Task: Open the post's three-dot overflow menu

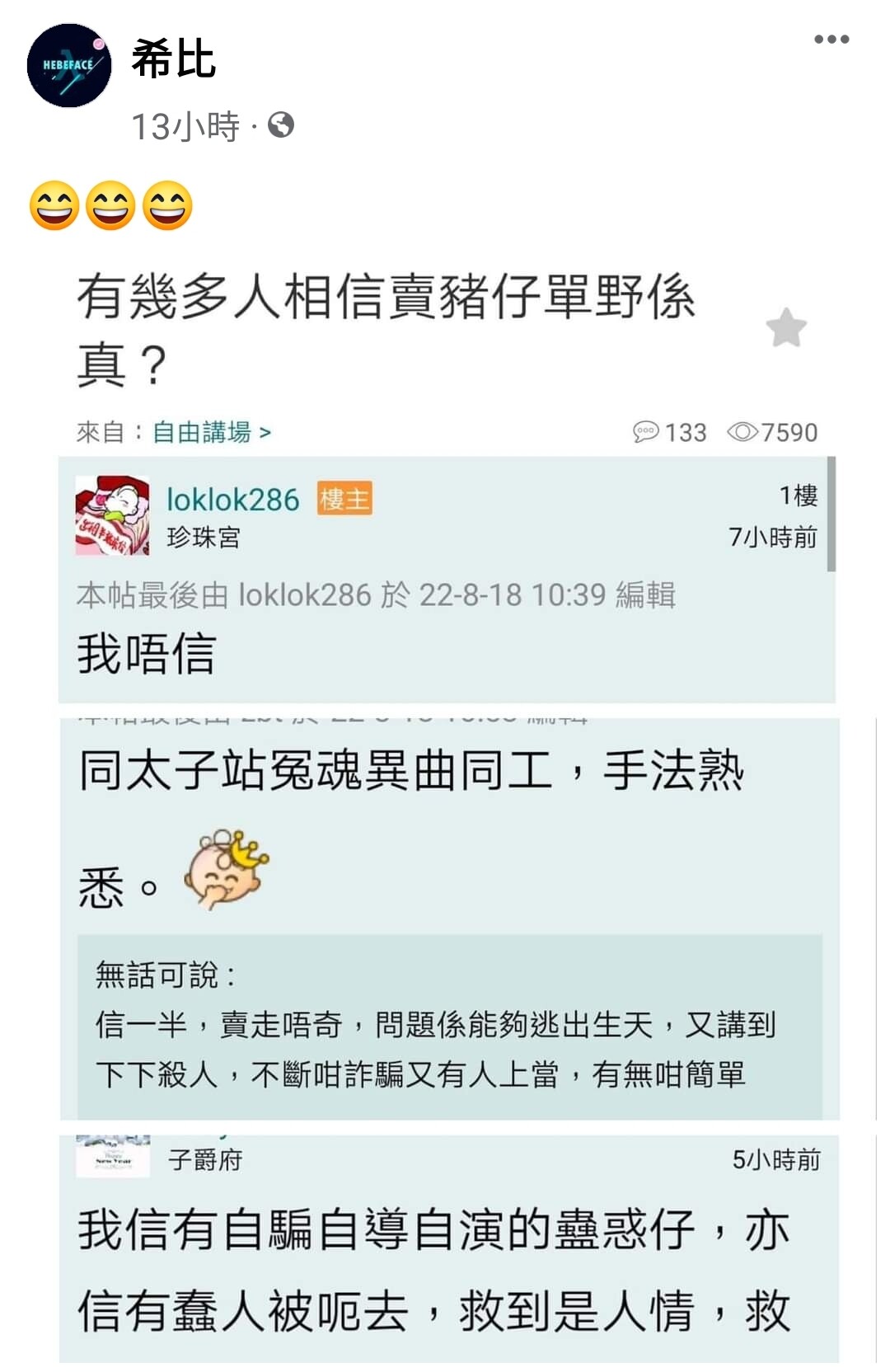Action: tap(831, 40)
